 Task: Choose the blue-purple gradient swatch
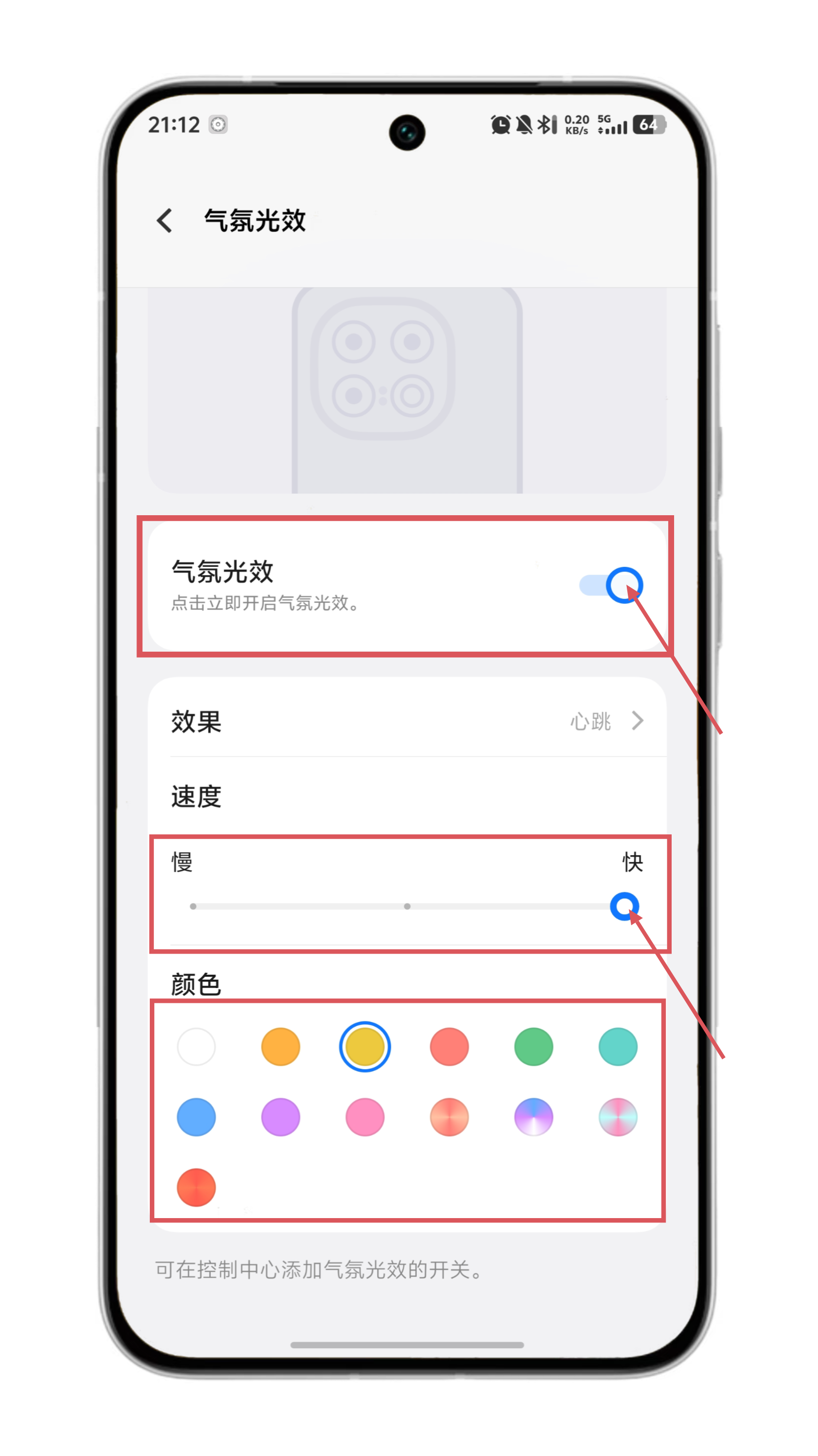click(534, 1117)
